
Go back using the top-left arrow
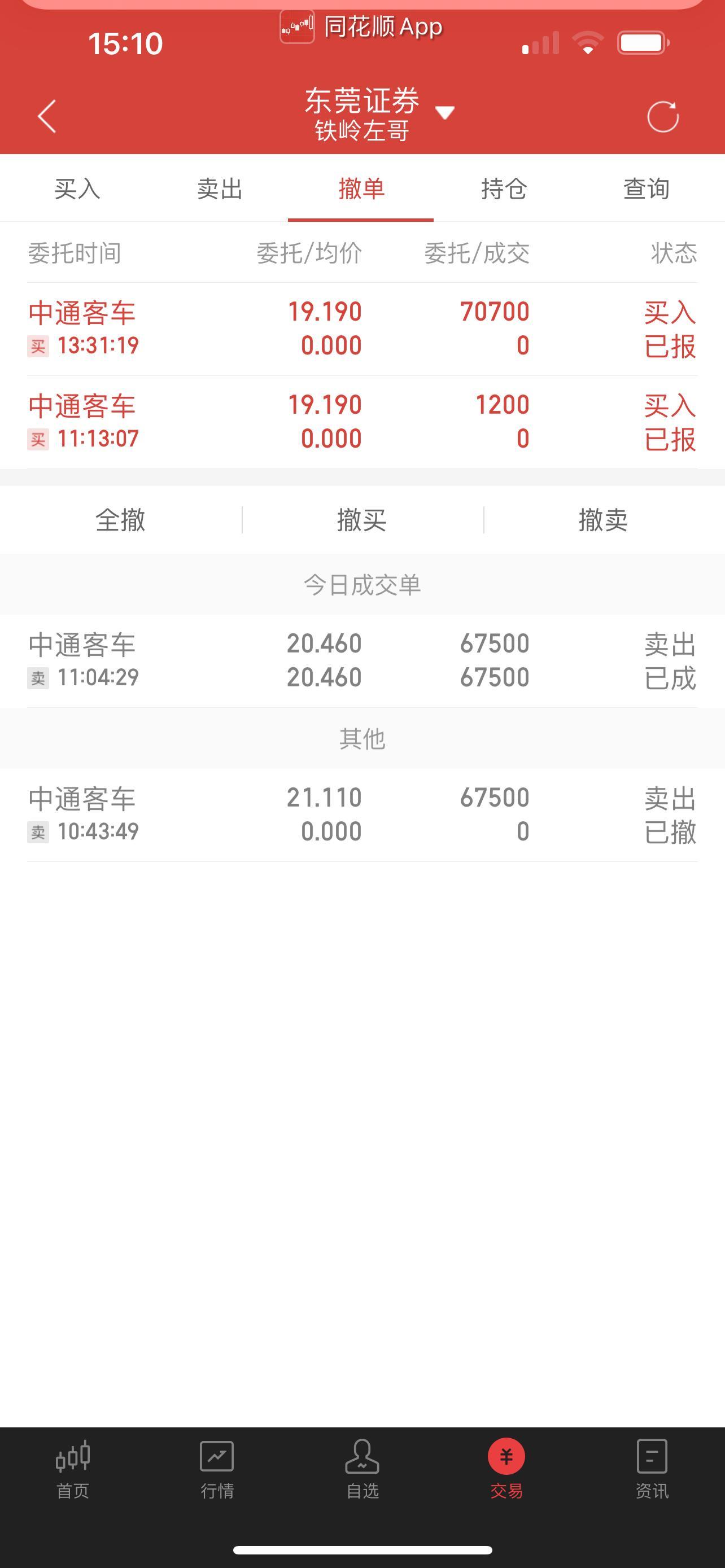click(x=47, y=116)
